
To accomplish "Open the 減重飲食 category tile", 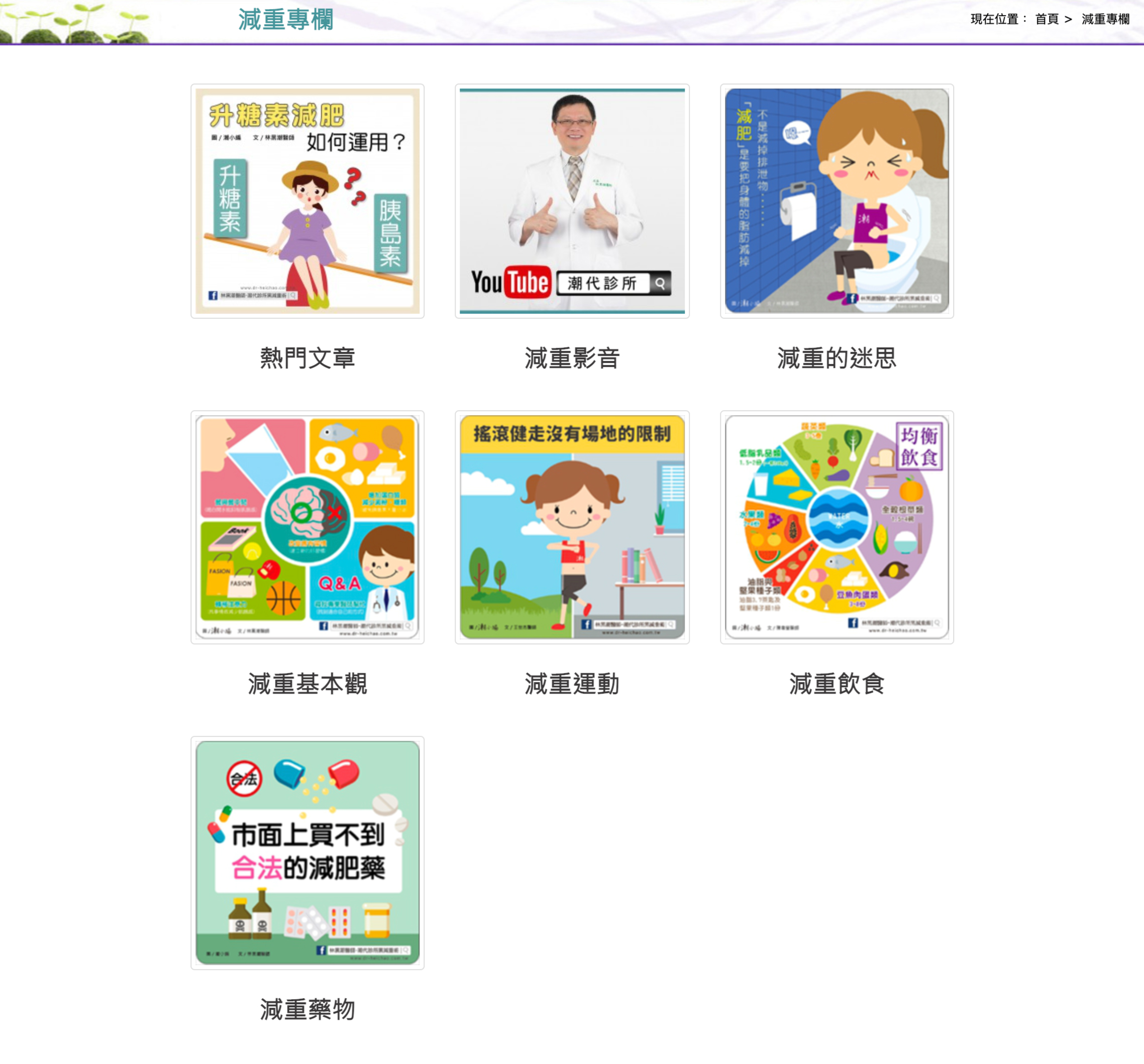I will 836,527.
